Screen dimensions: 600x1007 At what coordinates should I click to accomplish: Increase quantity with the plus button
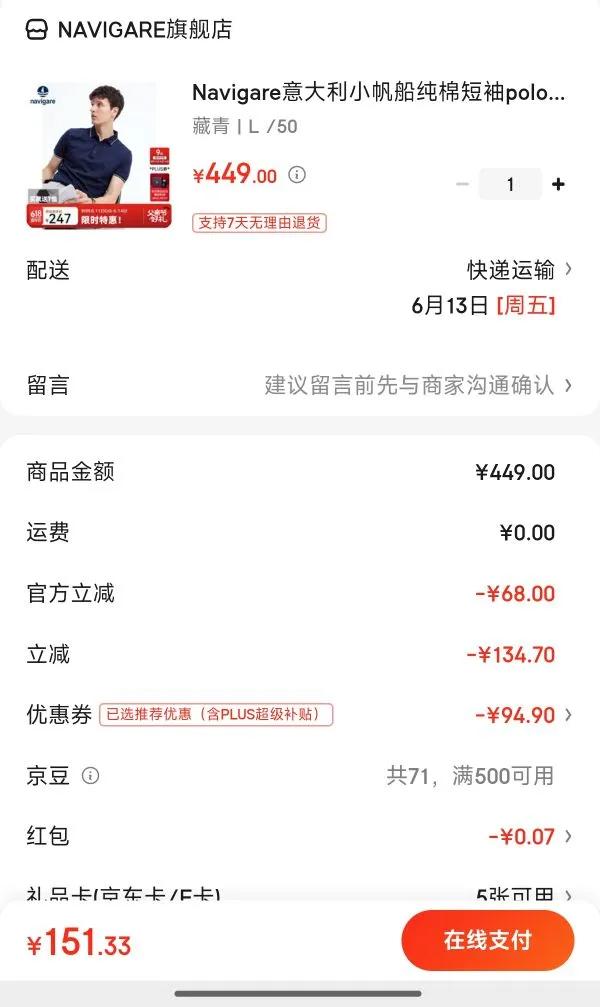(x=558, y=184)
